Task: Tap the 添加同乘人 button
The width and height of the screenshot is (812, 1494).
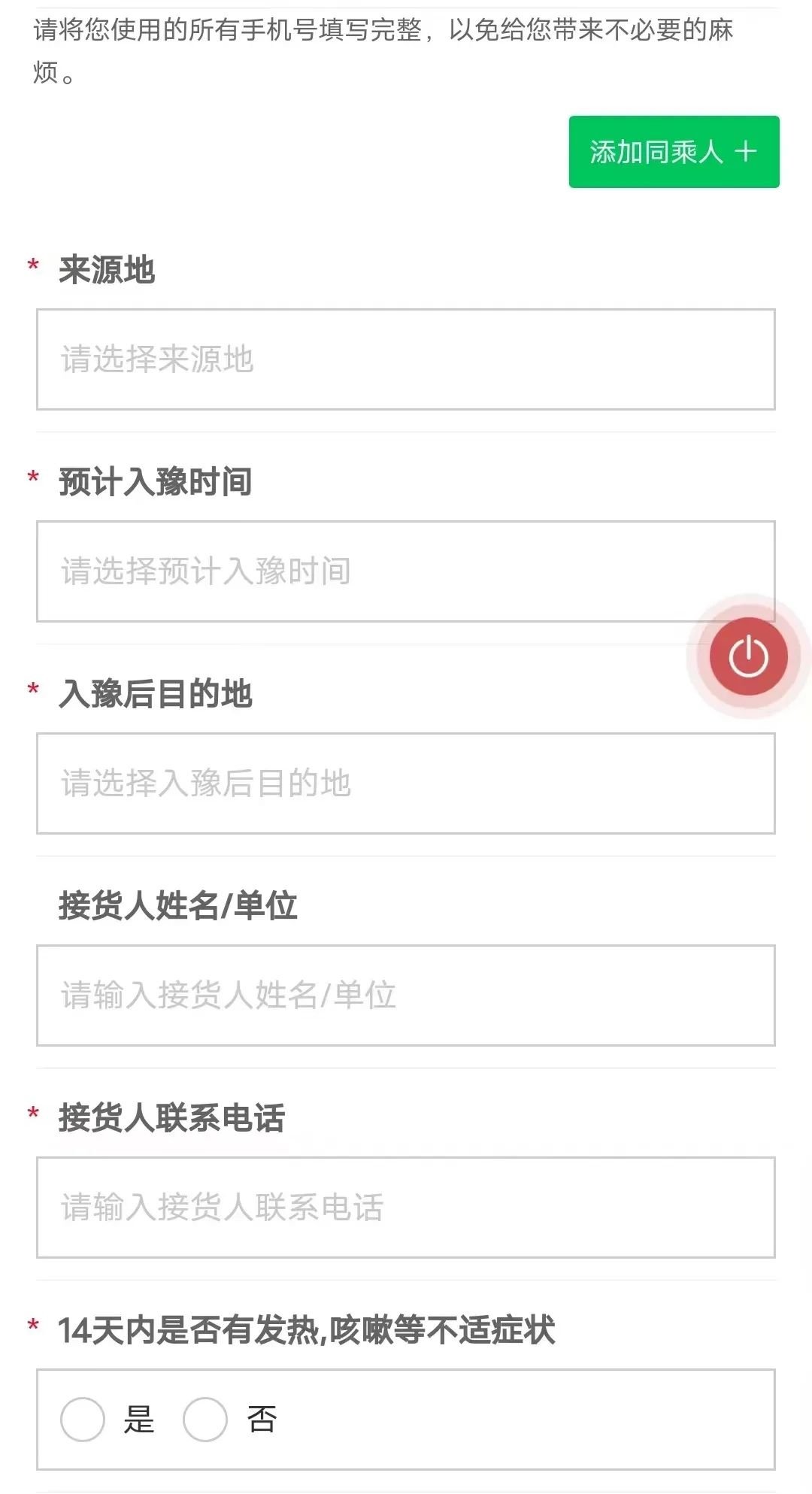Action: tap(674, 152)
